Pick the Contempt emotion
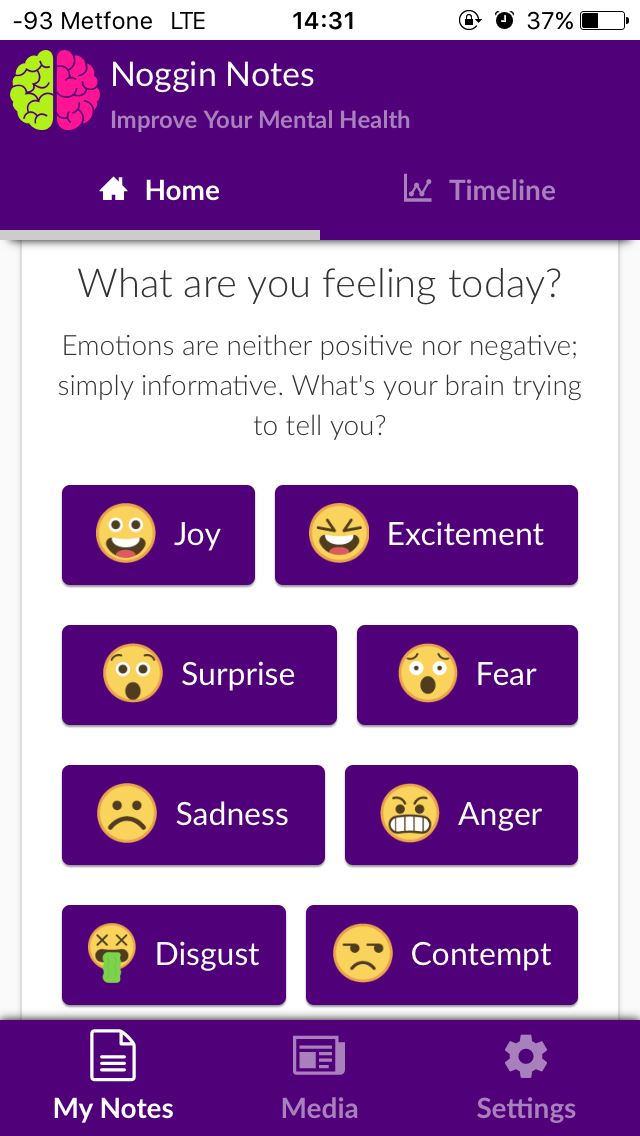The width and height of the screenshot is (640, 1136). click(441, 954)
